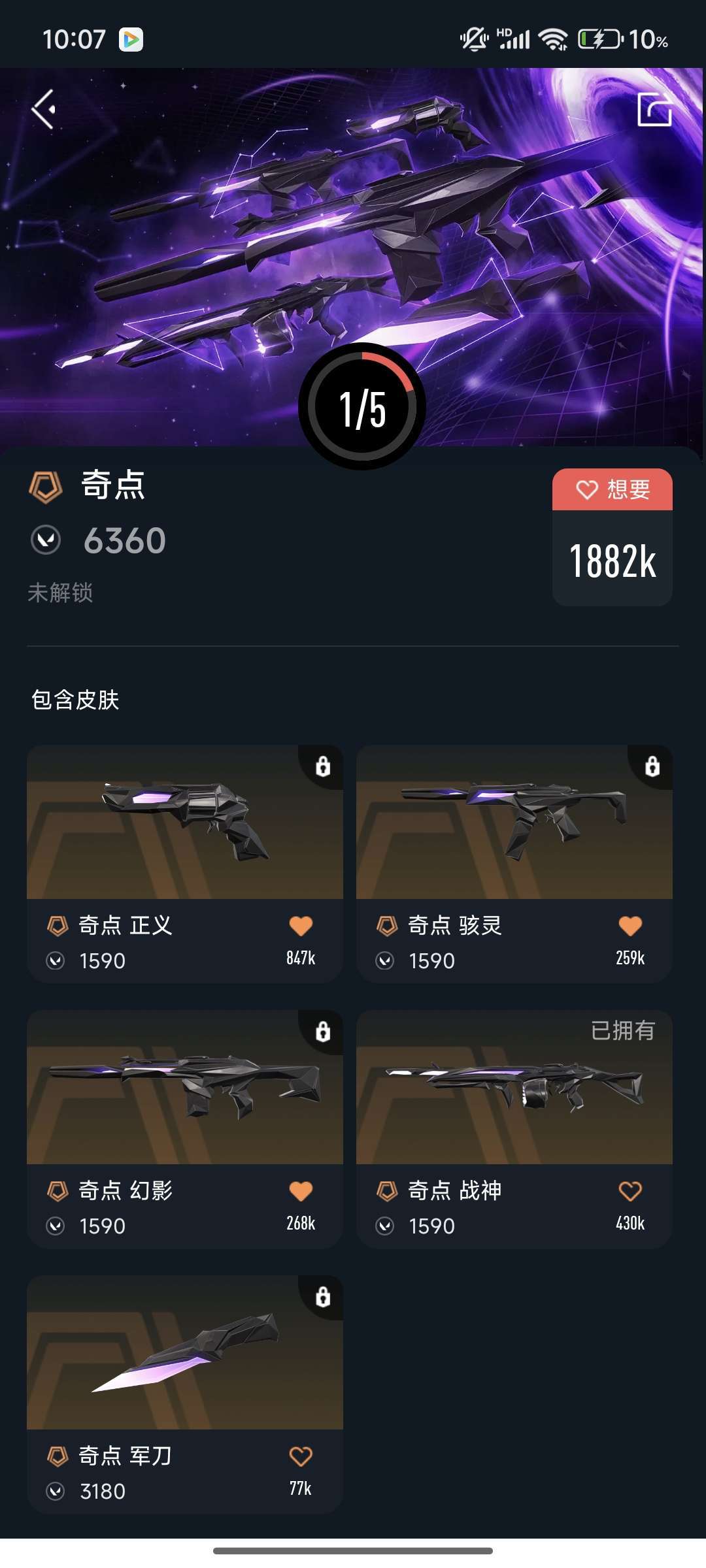The image size is (706, 1568).
Task: Unlike the 奇点 正义 heart icon
Action: tap(301, 926)
